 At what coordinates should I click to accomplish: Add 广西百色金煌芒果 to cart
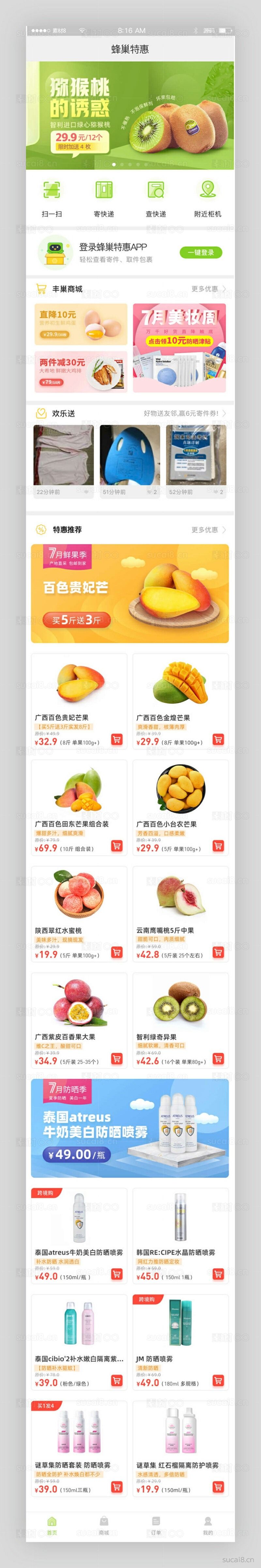218,739
